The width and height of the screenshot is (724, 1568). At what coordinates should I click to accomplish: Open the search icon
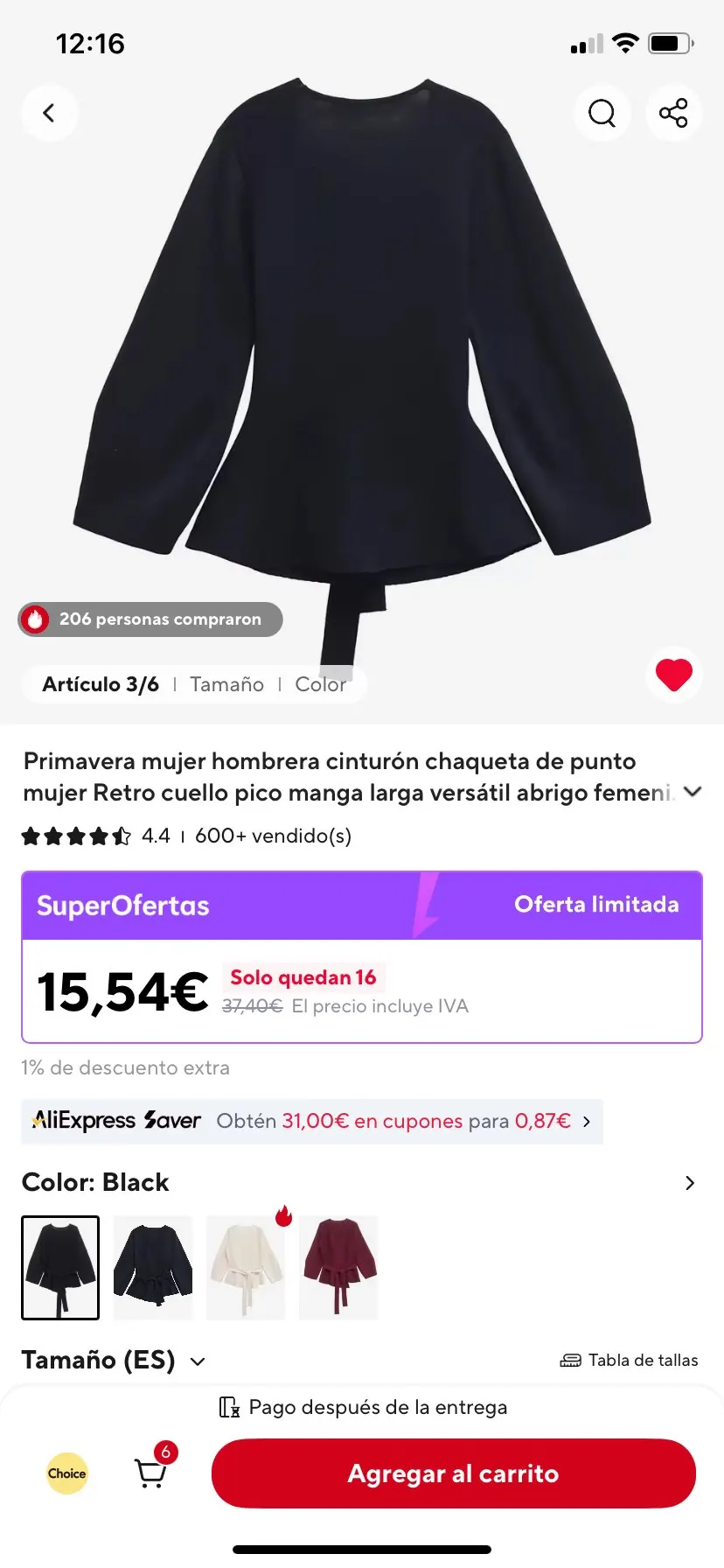(602, 113)
